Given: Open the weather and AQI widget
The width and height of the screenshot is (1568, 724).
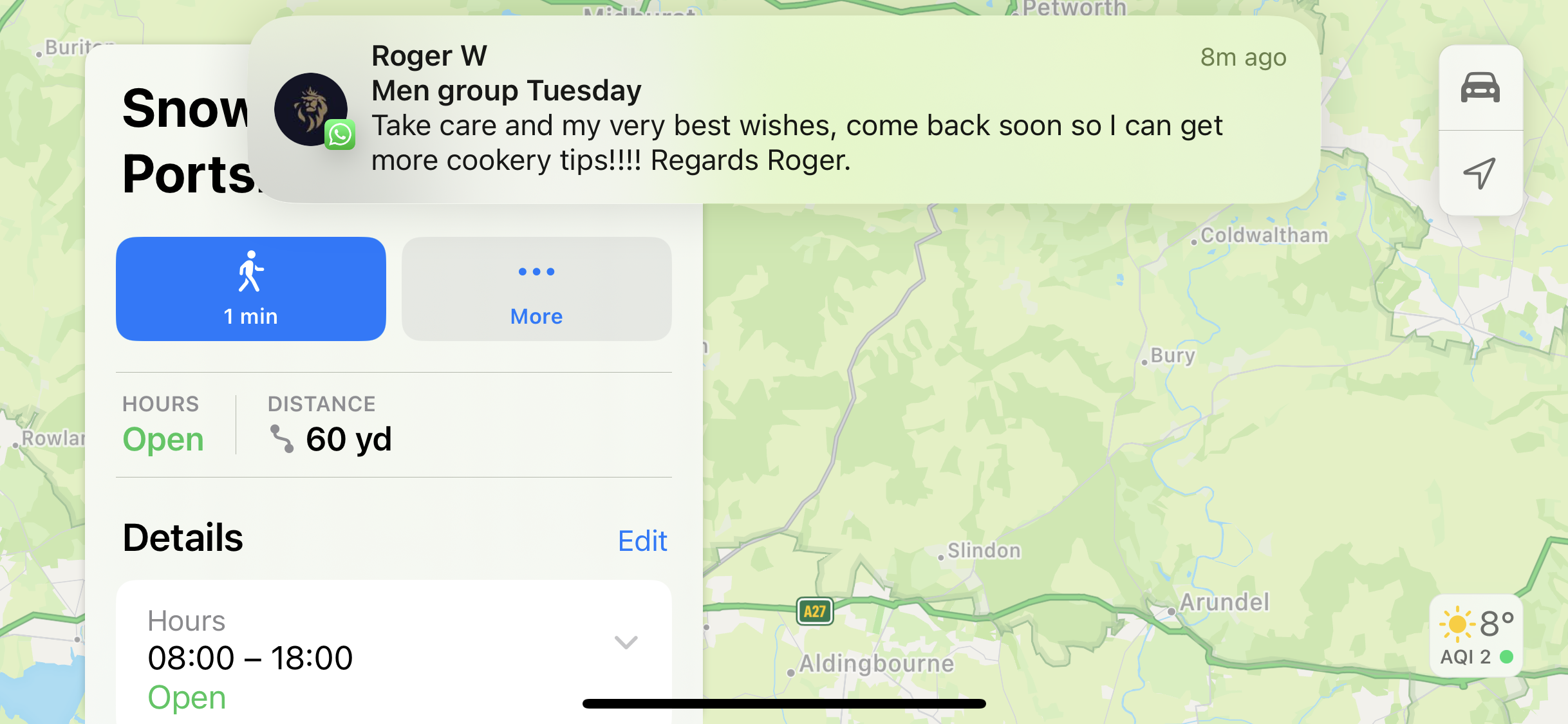Looking at the screenshot, I should click(1476, 636).
